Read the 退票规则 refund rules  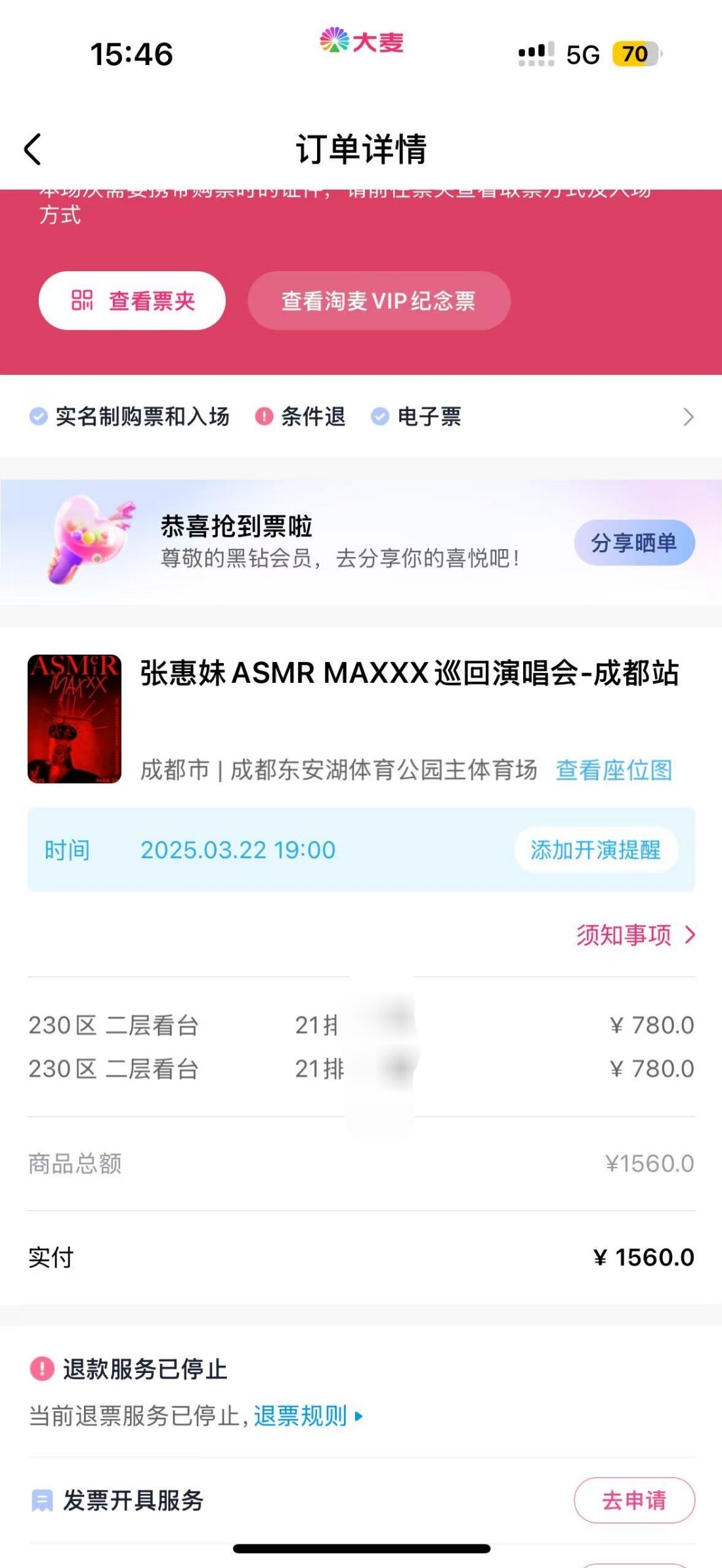307,1416
